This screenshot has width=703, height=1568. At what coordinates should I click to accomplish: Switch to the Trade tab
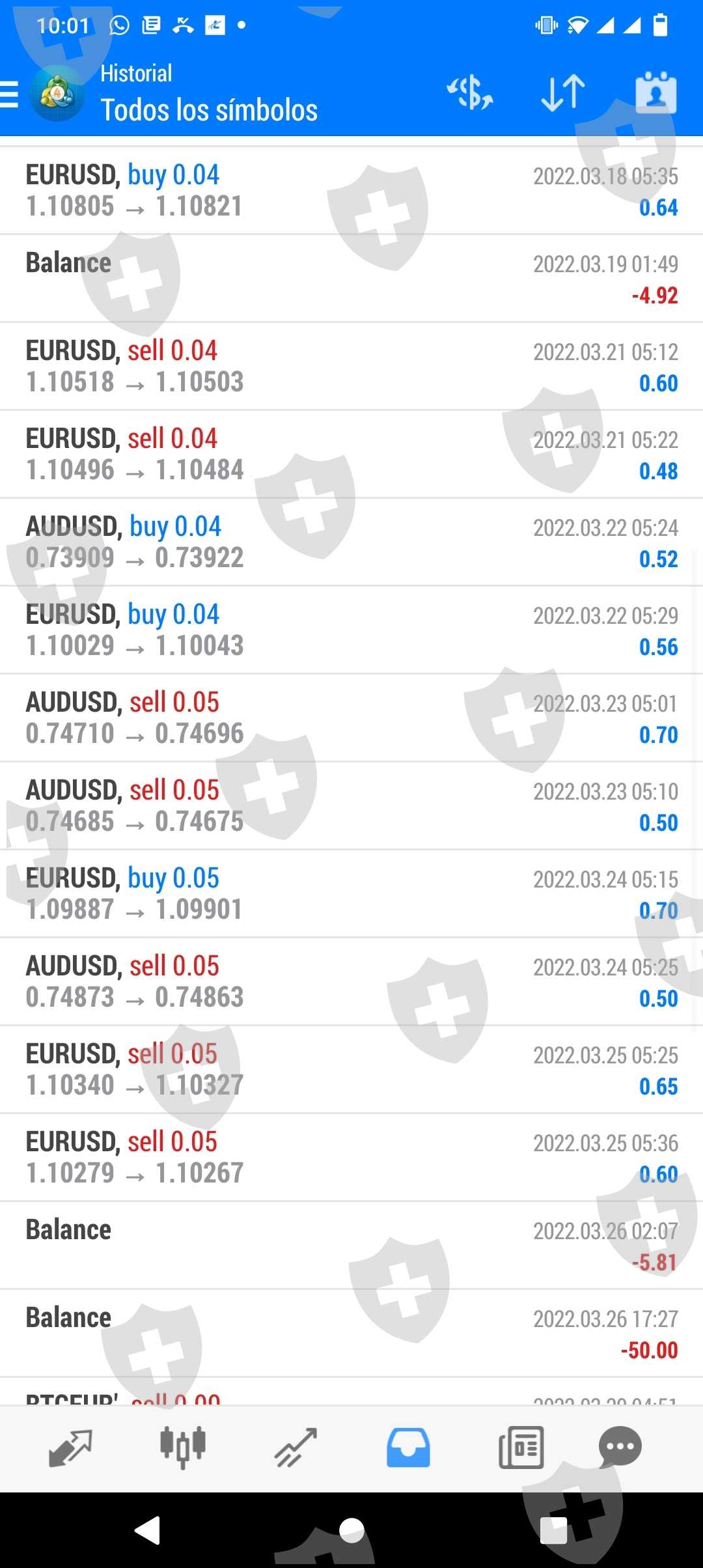click(x=296, y=1448)
